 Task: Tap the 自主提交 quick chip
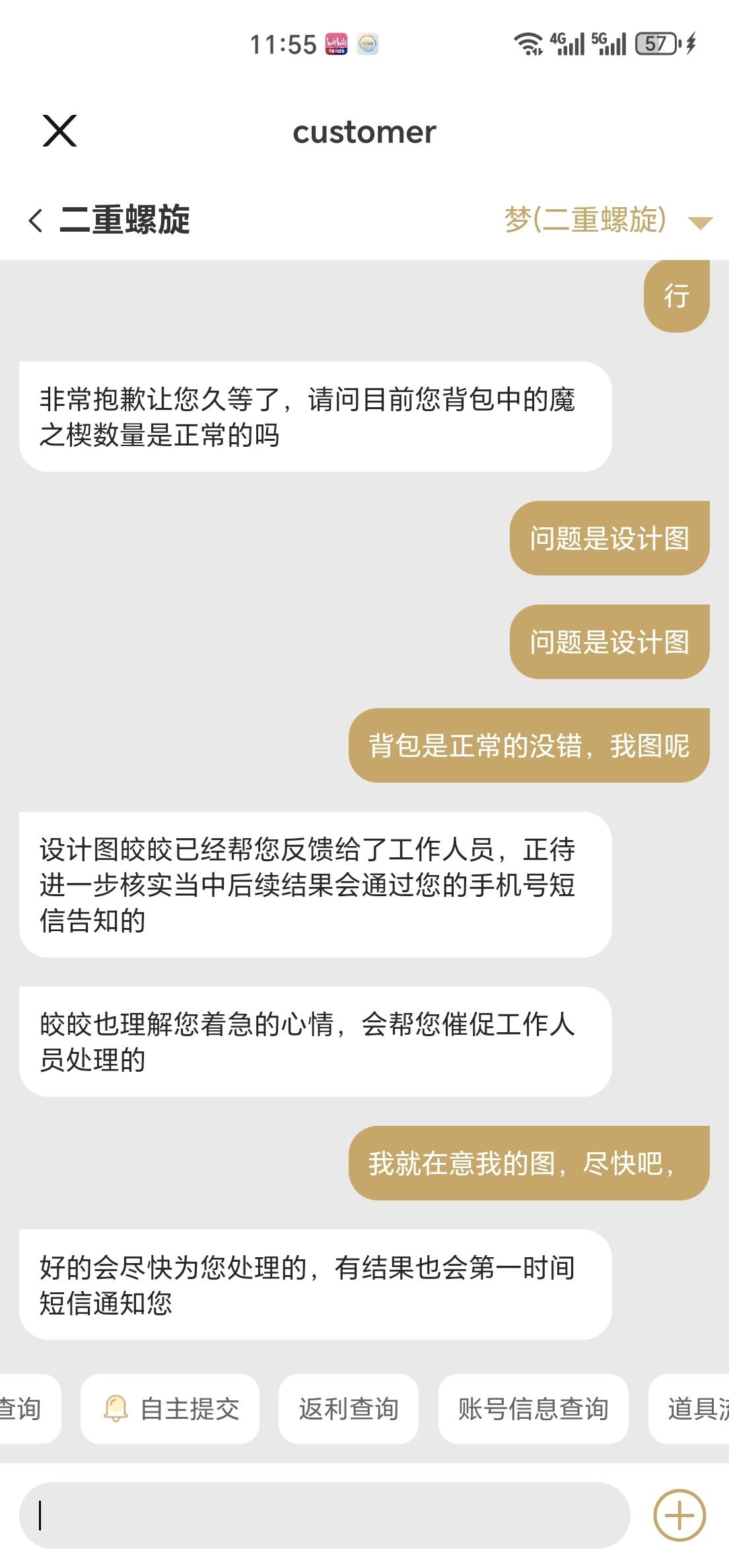pyautogui.click(x=170, y=1409)
